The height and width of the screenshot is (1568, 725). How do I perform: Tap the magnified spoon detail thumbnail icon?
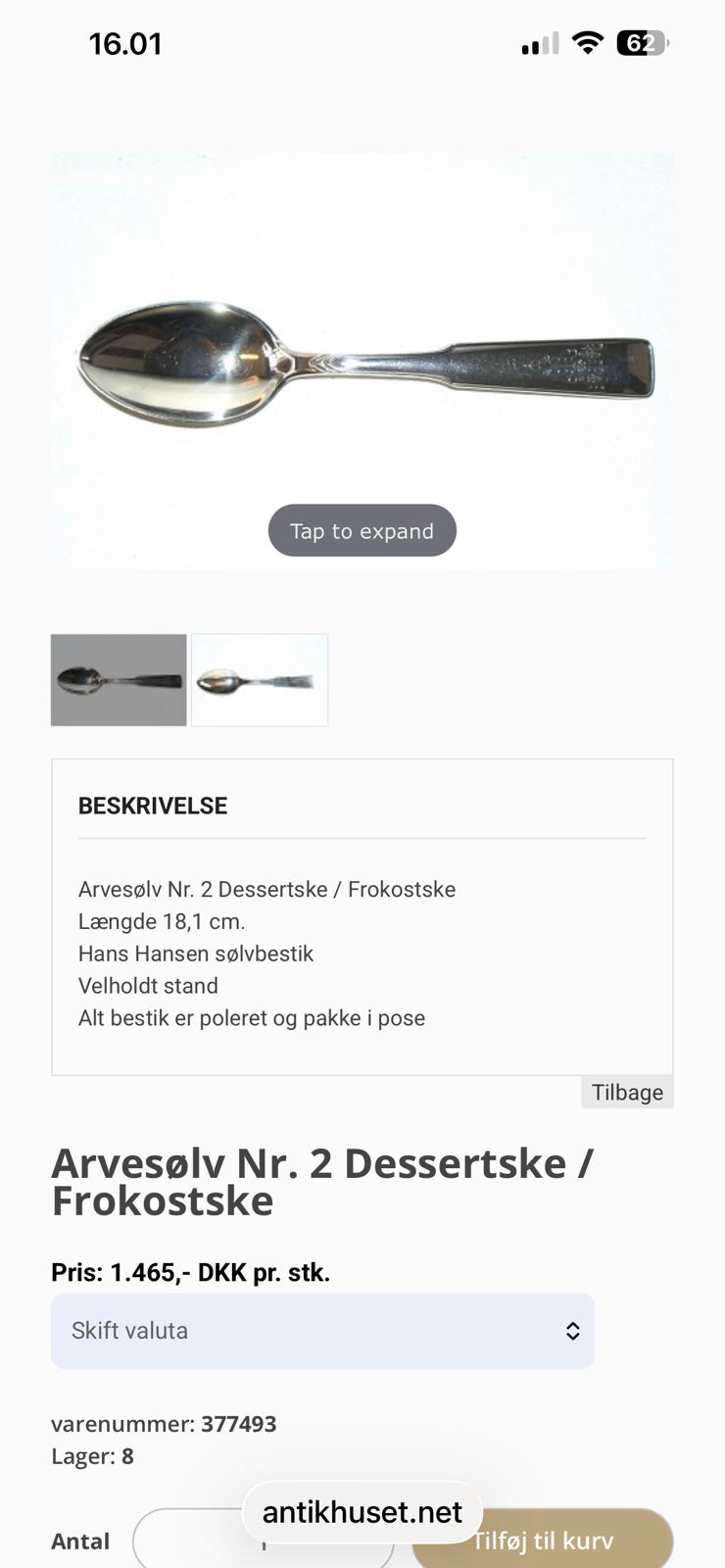point(260,680)
